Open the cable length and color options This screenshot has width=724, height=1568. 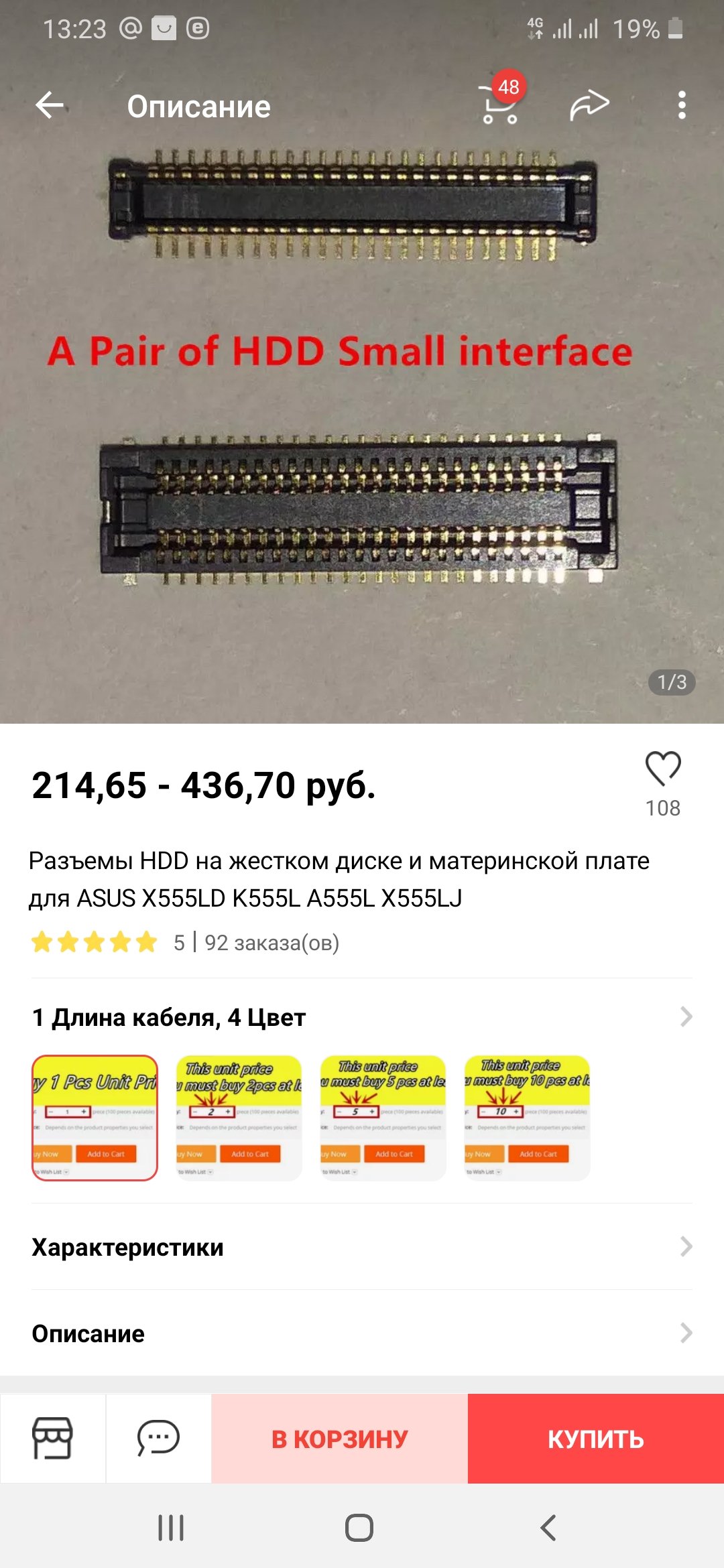pyautogui.click(x=362, y=1017)
